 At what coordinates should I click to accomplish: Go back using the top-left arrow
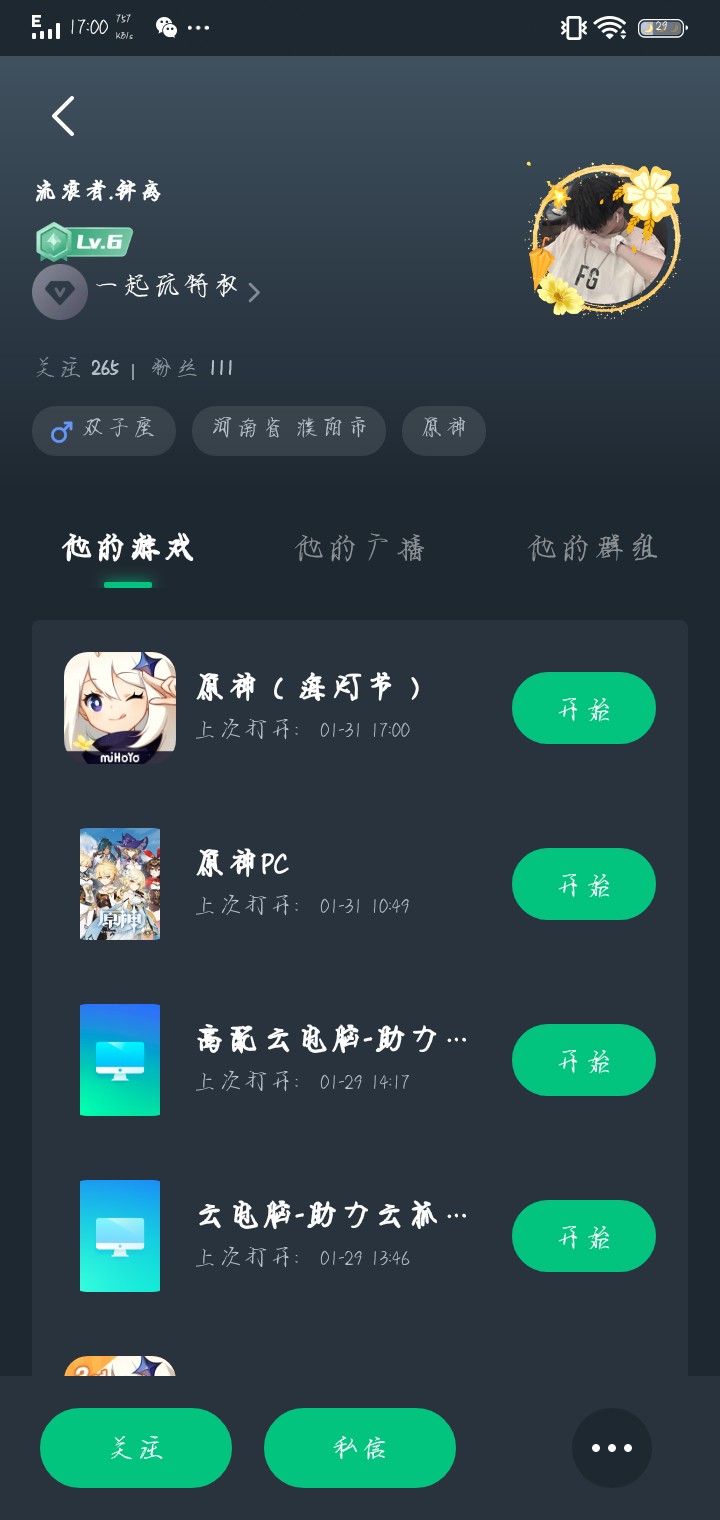[64, 117]
